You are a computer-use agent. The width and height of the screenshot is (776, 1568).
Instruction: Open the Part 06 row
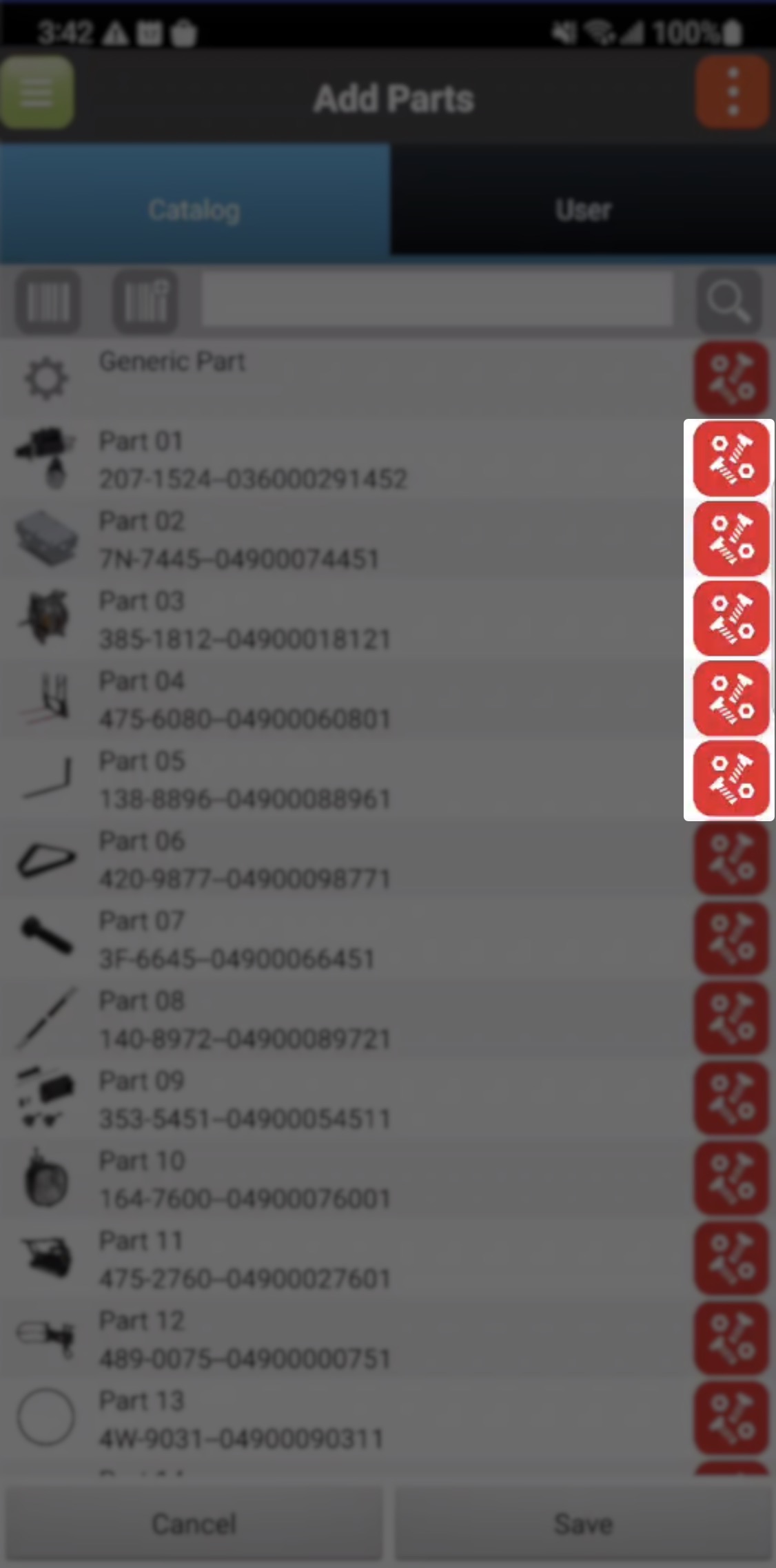point(310,859)
